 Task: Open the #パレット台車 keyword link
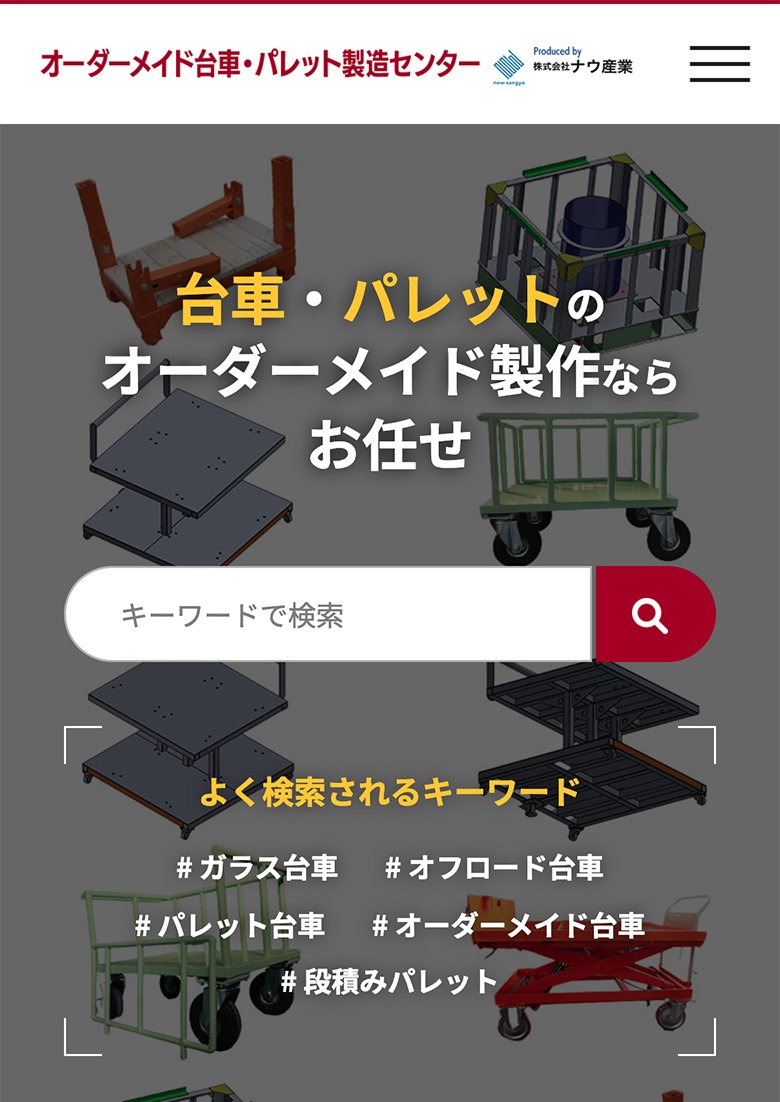click(231, 925)
